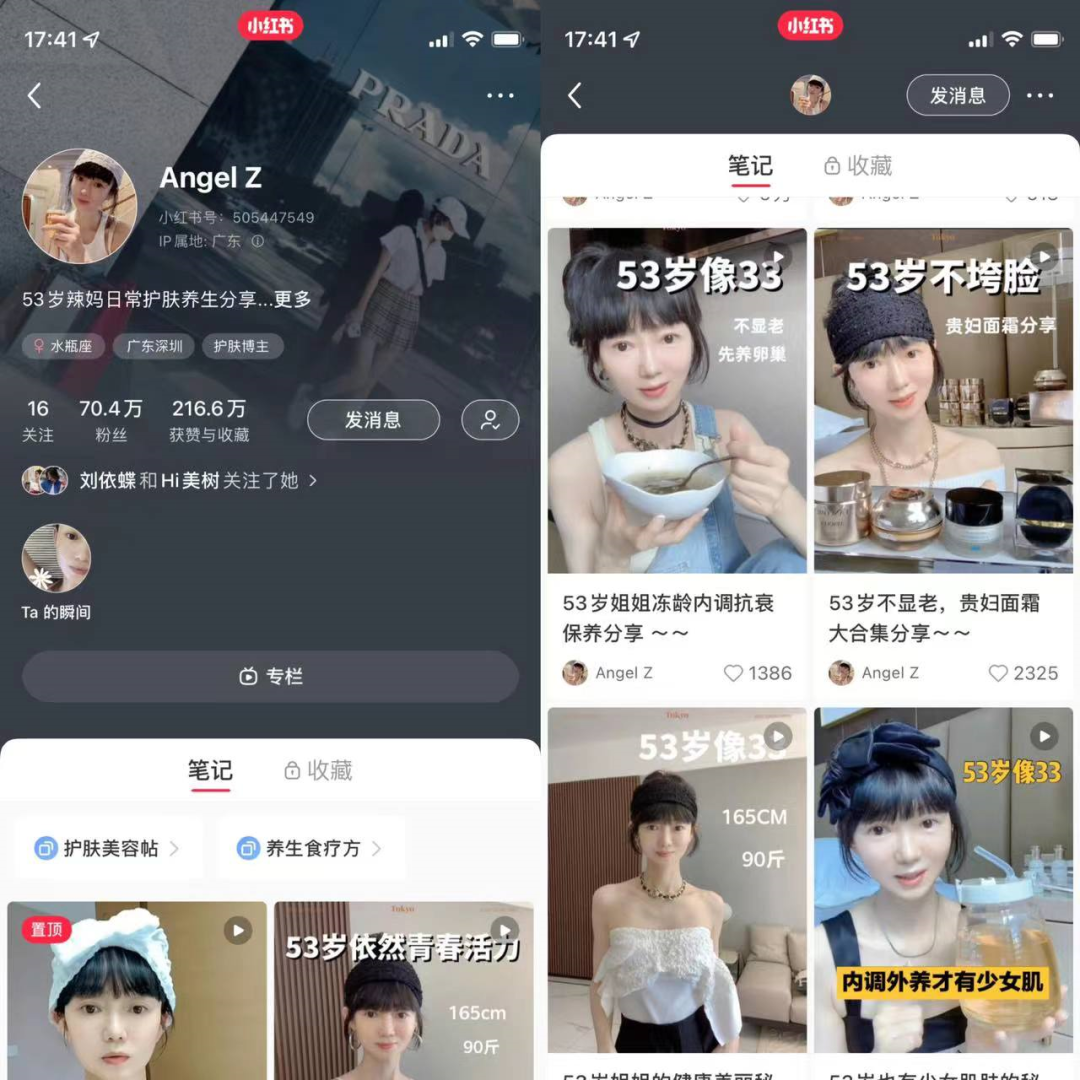Open the 护肤美容帖 collection
Viewport: 1080px width, 1080px height.
pyautogui.click(x=109, y=849)
